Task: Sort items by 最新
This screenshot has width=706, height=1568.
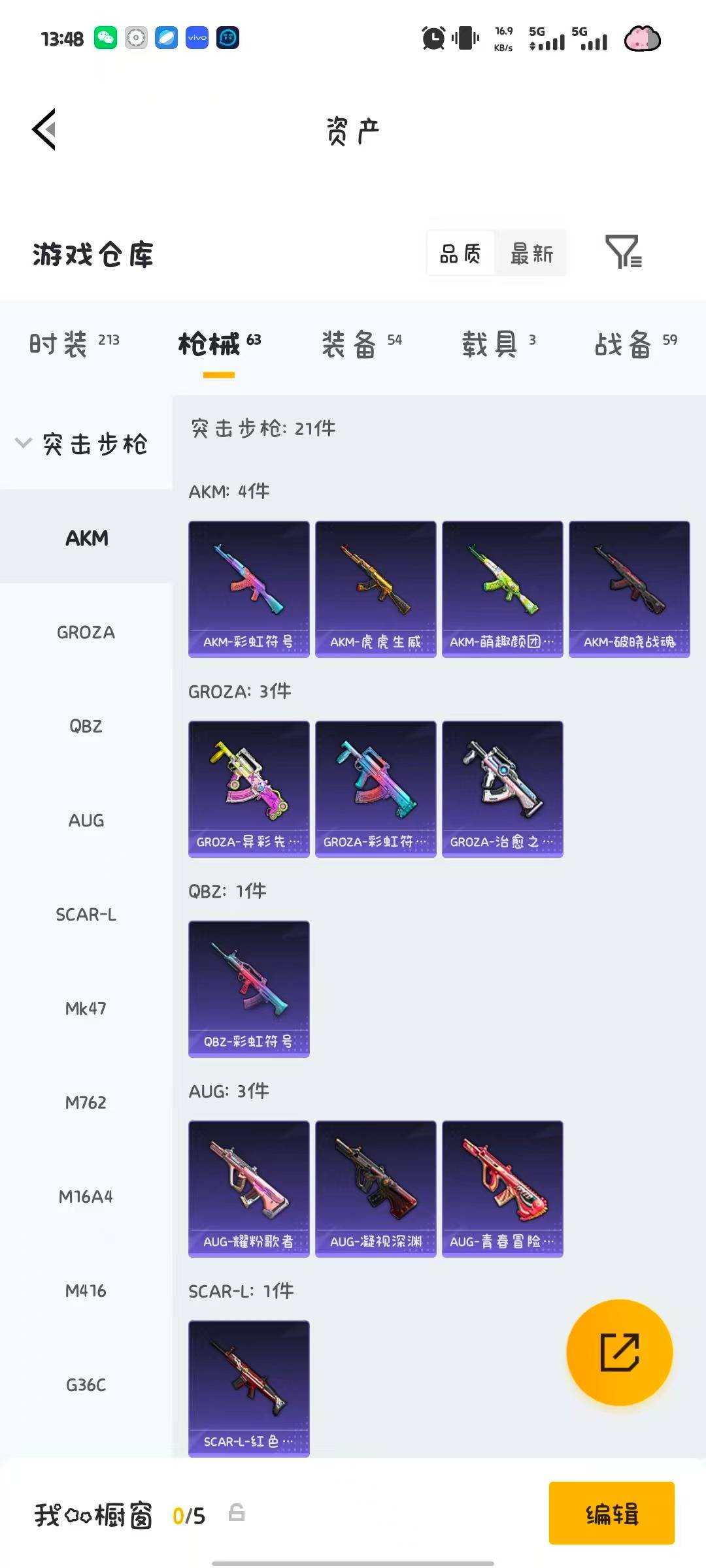Action: coord(531,253)
